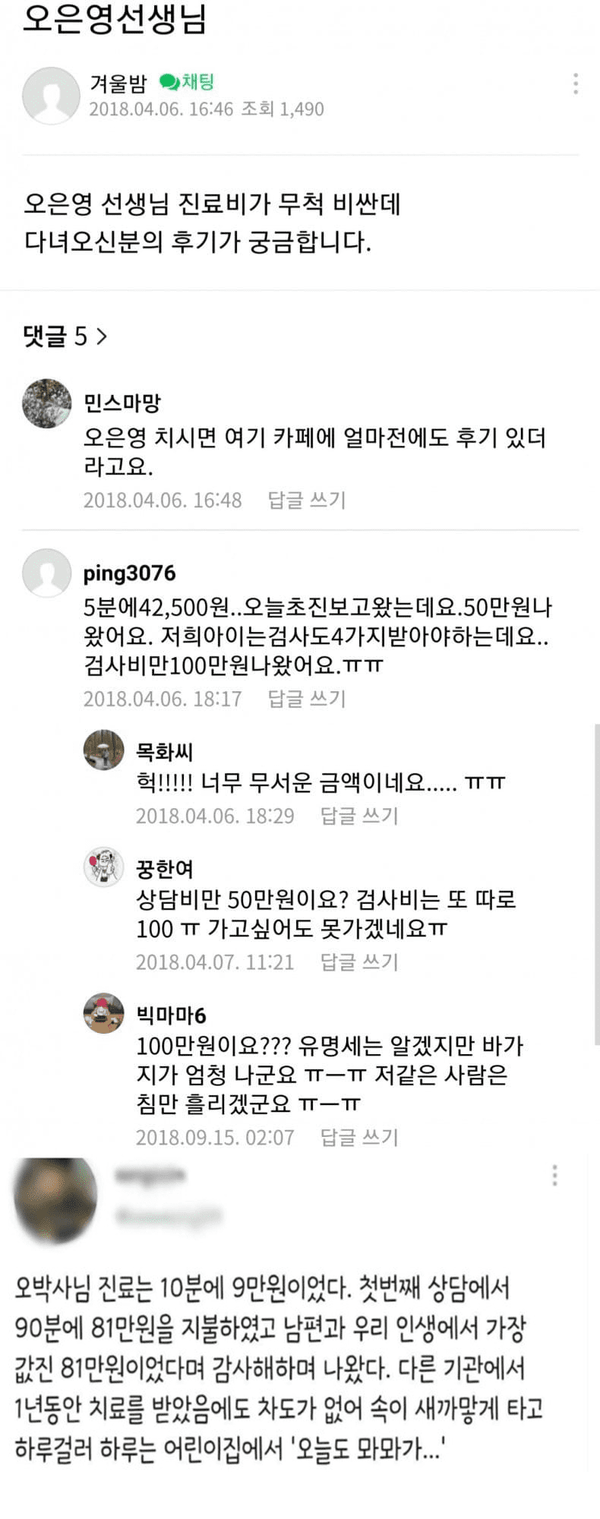The image size is (600, 1519).
Task: View ping3076's profile
Action: click(47, 573)
